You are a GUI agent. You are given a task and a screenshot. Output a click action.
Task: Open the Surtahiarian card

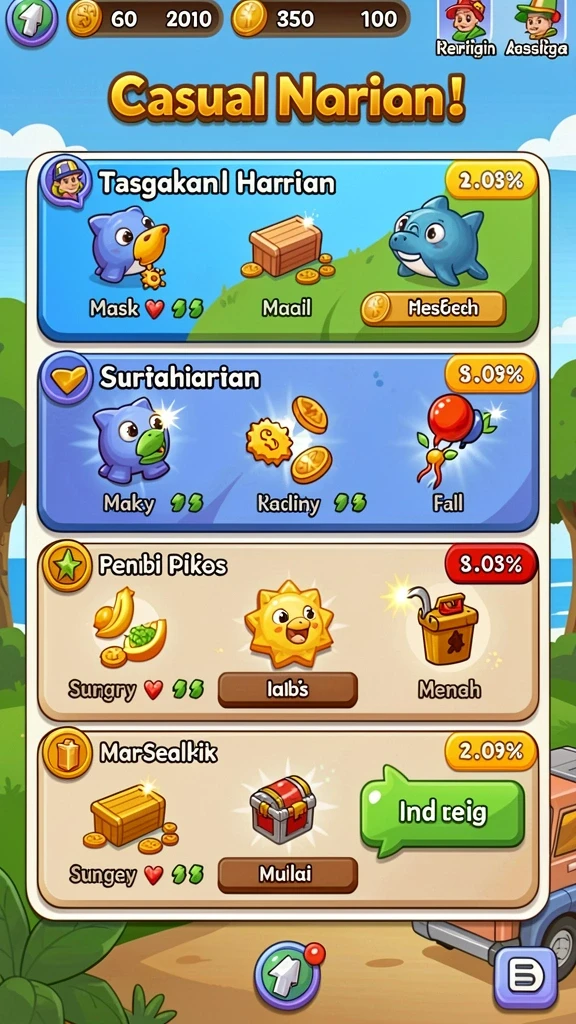point(288,443)
